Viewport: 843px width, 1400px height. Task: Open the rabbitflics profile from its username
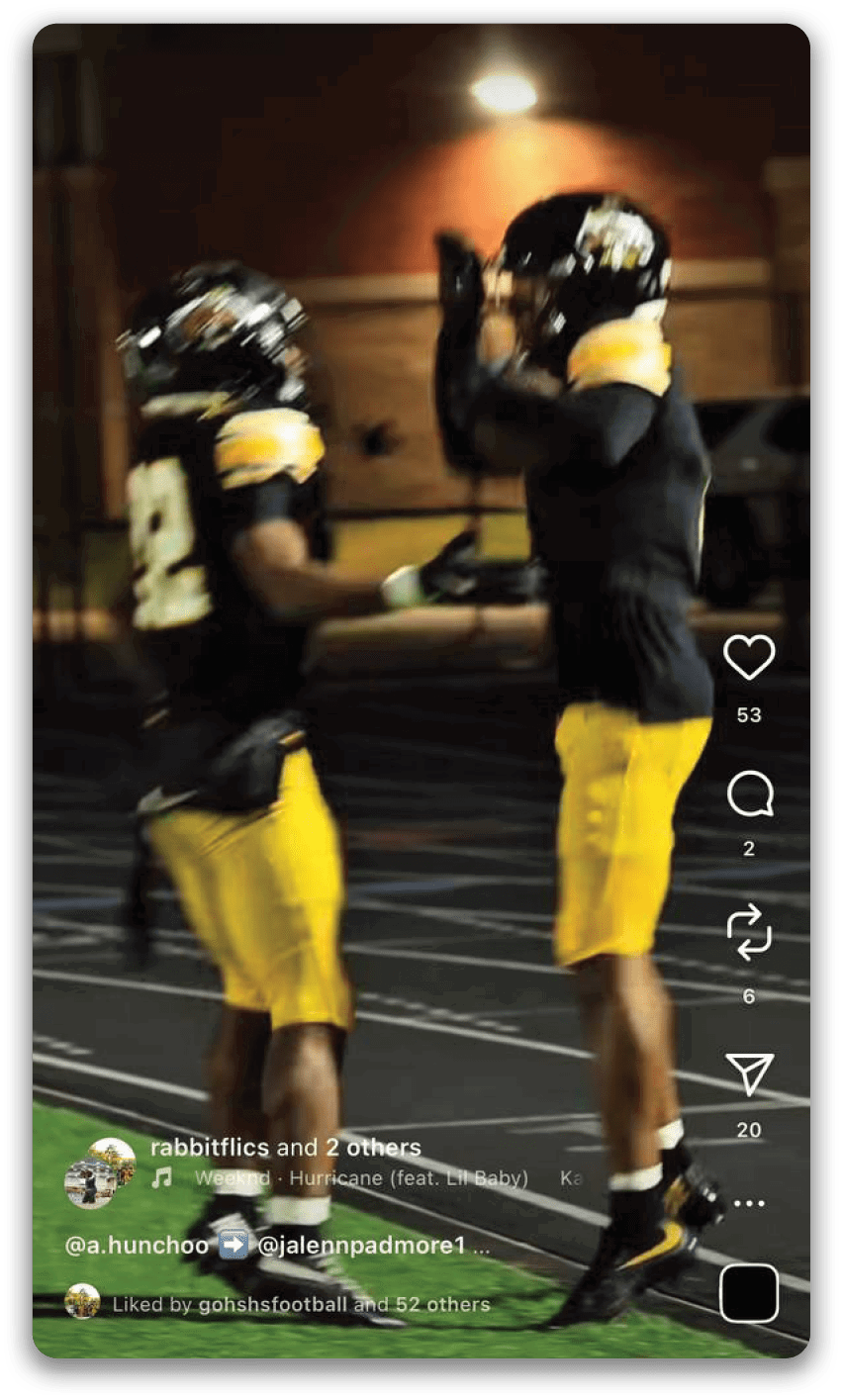coord(210,1148)
